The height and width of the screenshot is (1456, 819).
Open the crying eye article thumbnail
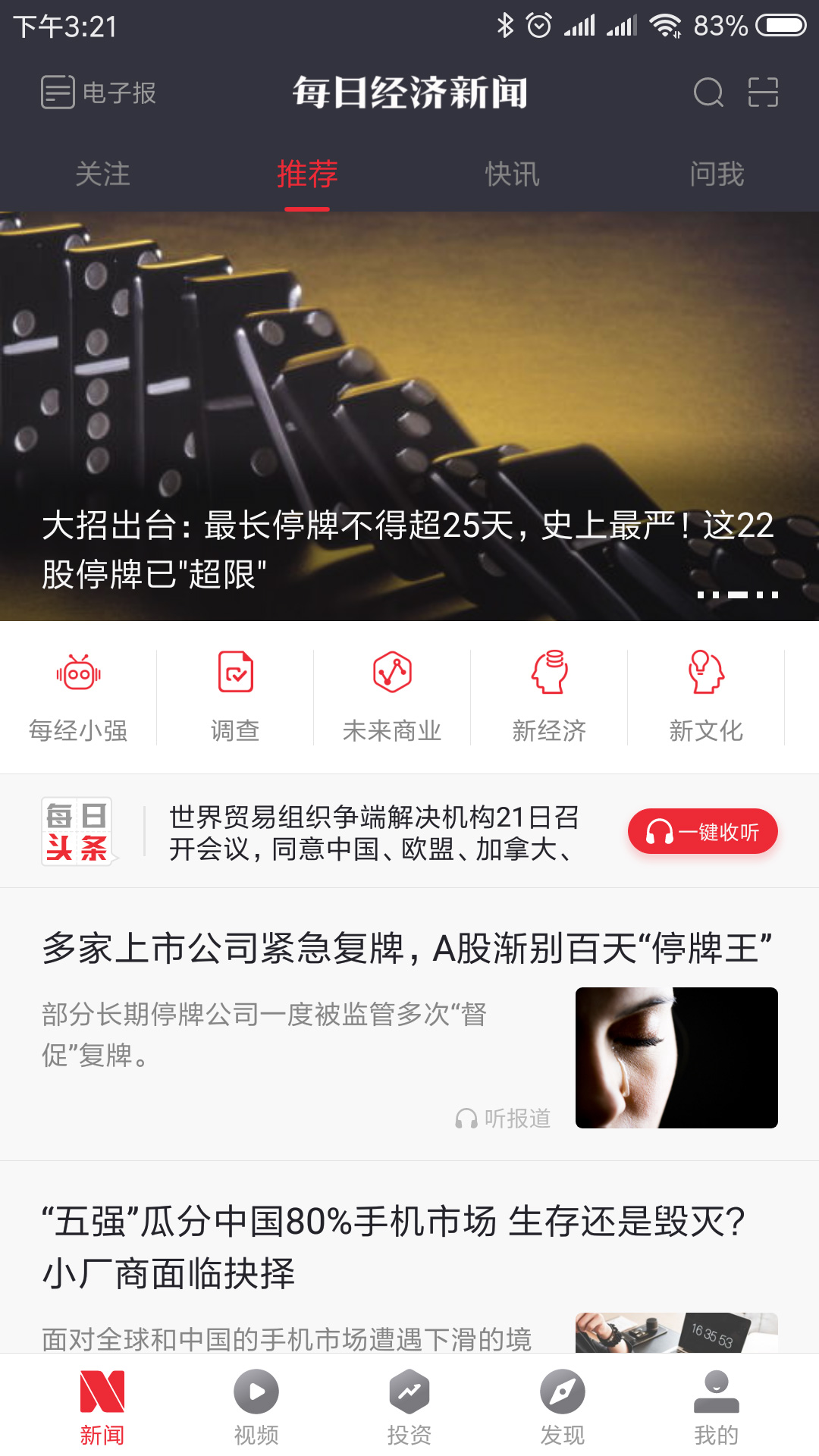(677, 1054)
